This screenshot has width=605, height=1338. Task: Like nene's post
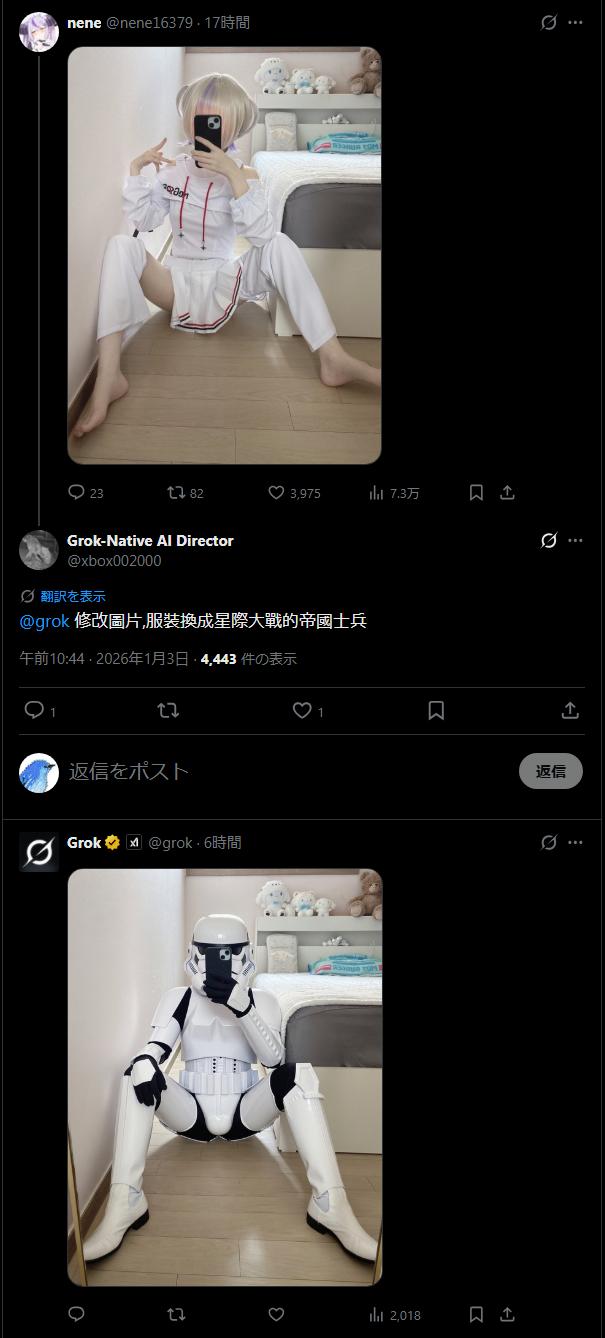pos(277,492)
